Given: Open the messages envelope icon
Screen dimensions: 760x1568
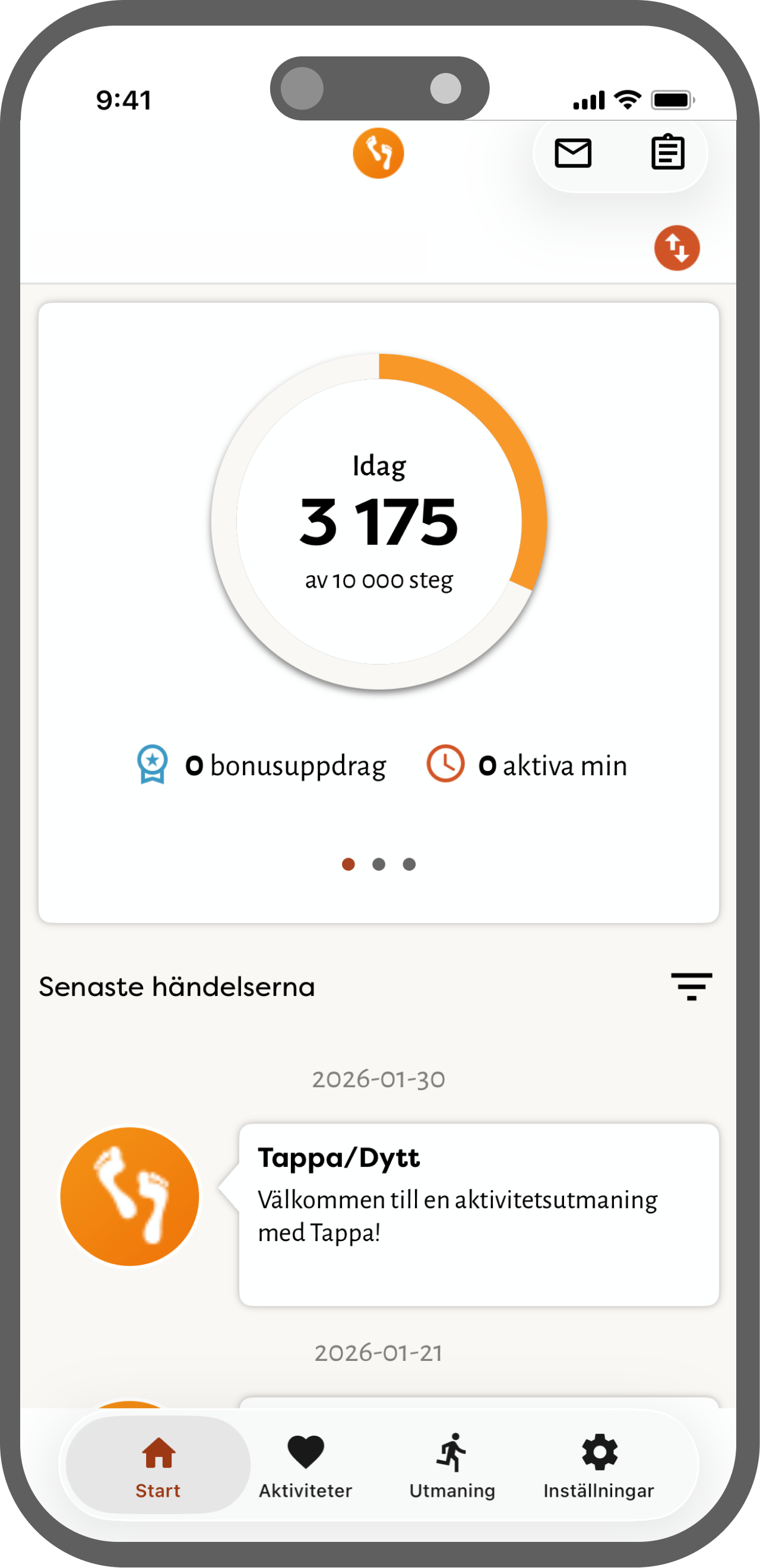Looking at the screenshot, I should click(x=572, y=153).
